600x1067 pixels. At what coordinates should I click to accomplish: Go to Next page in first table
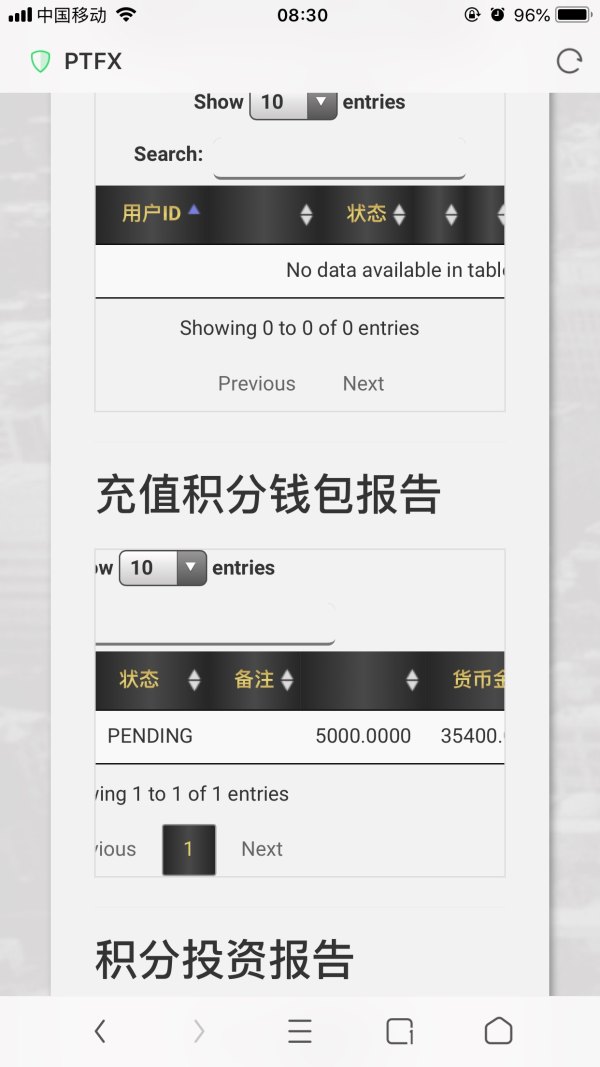tap(363, 384)
